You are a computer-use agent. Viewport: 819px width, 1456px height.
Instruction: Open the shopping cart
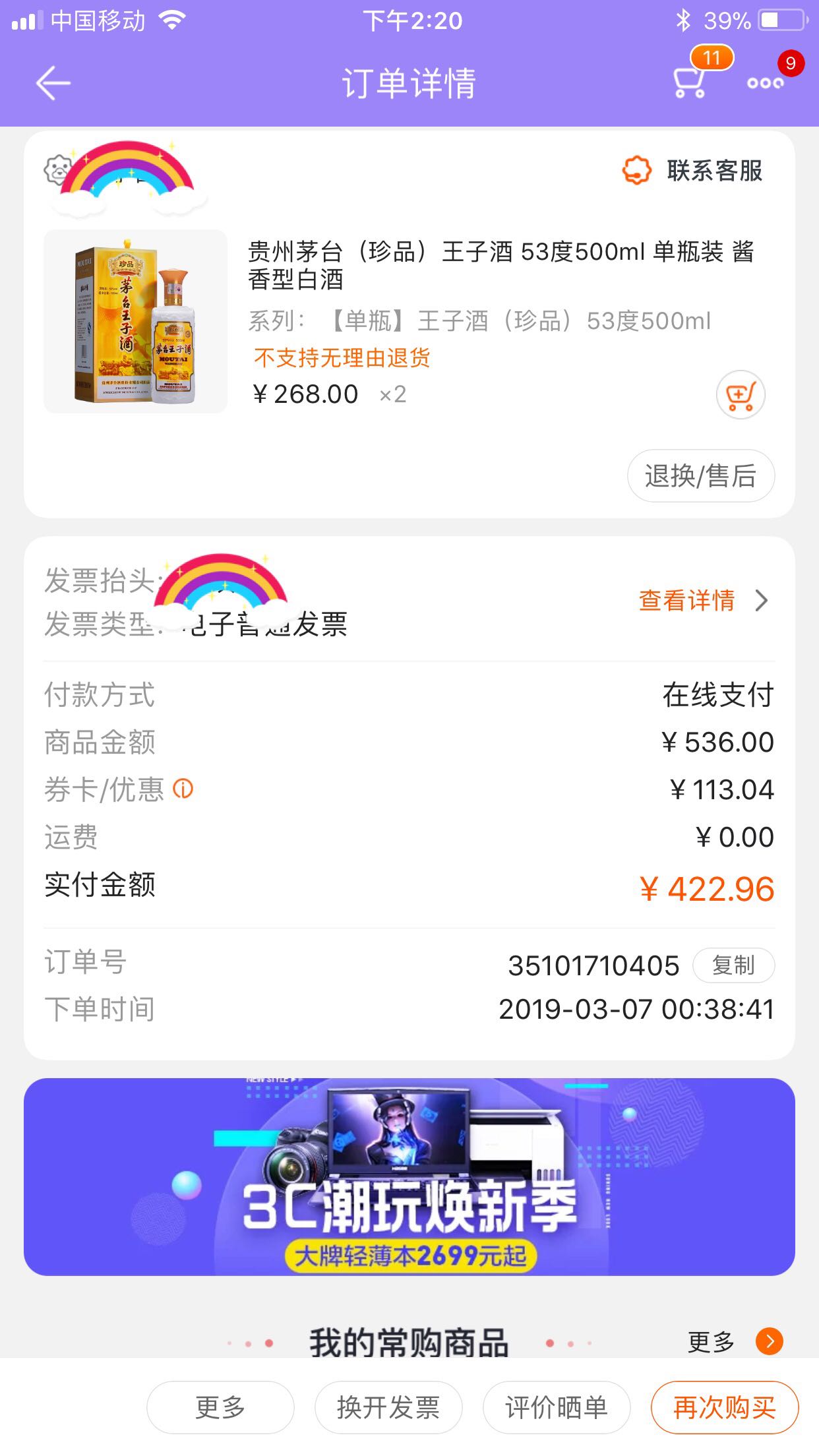pyautogui.click(x=690, y=82)
